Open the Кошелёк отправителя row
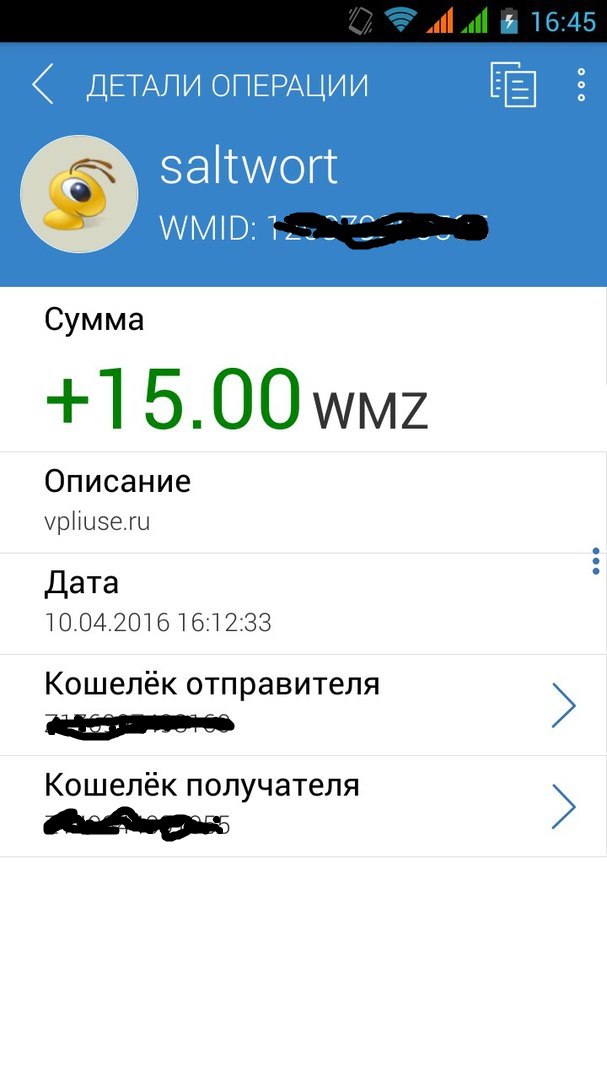The width and height of the screenshot is (607, 1080). (303, 705)
